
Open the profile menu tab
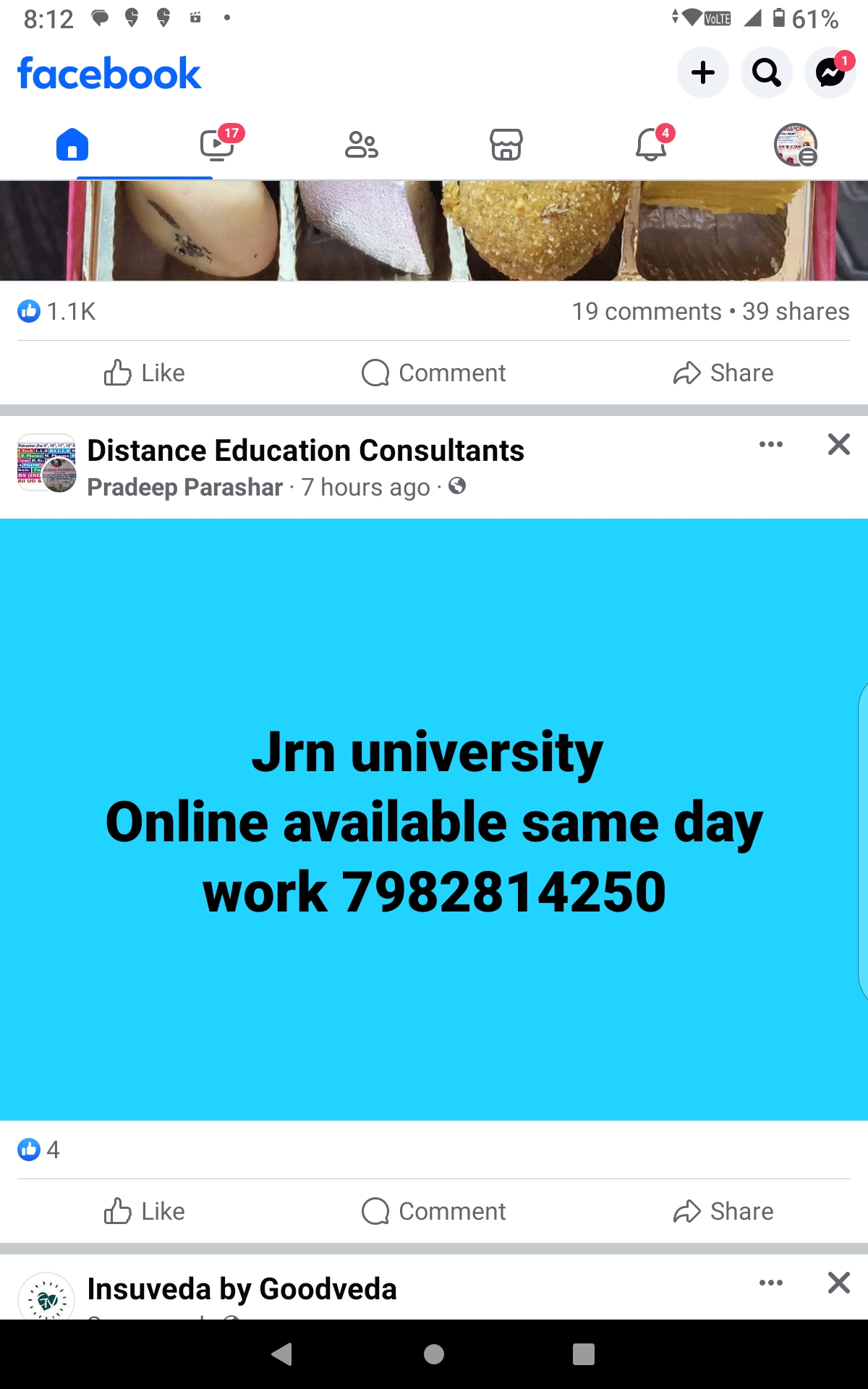(x=796, y=144)
